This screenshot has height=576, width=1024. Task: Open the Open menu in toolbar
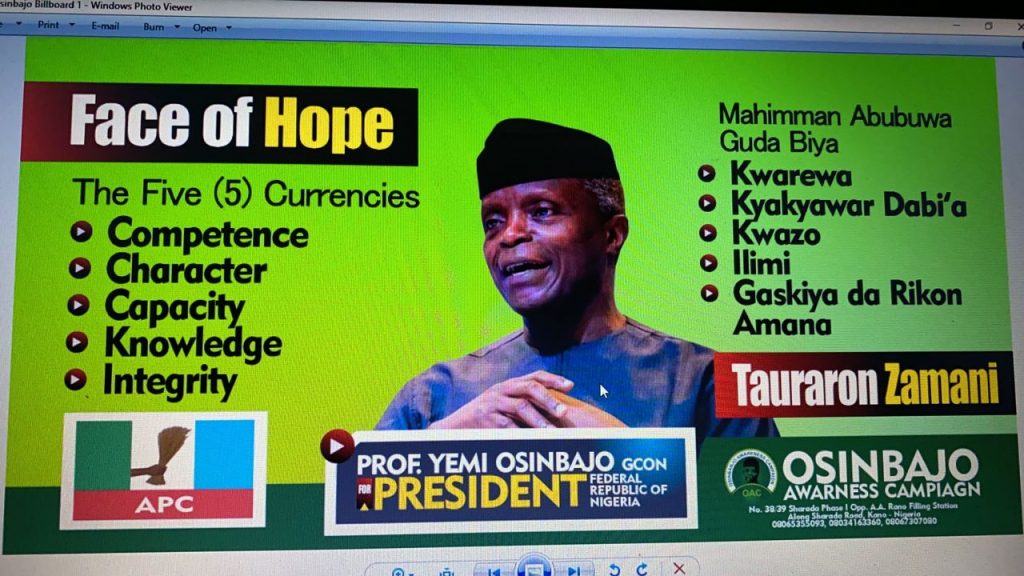click(x=209, y=28)
